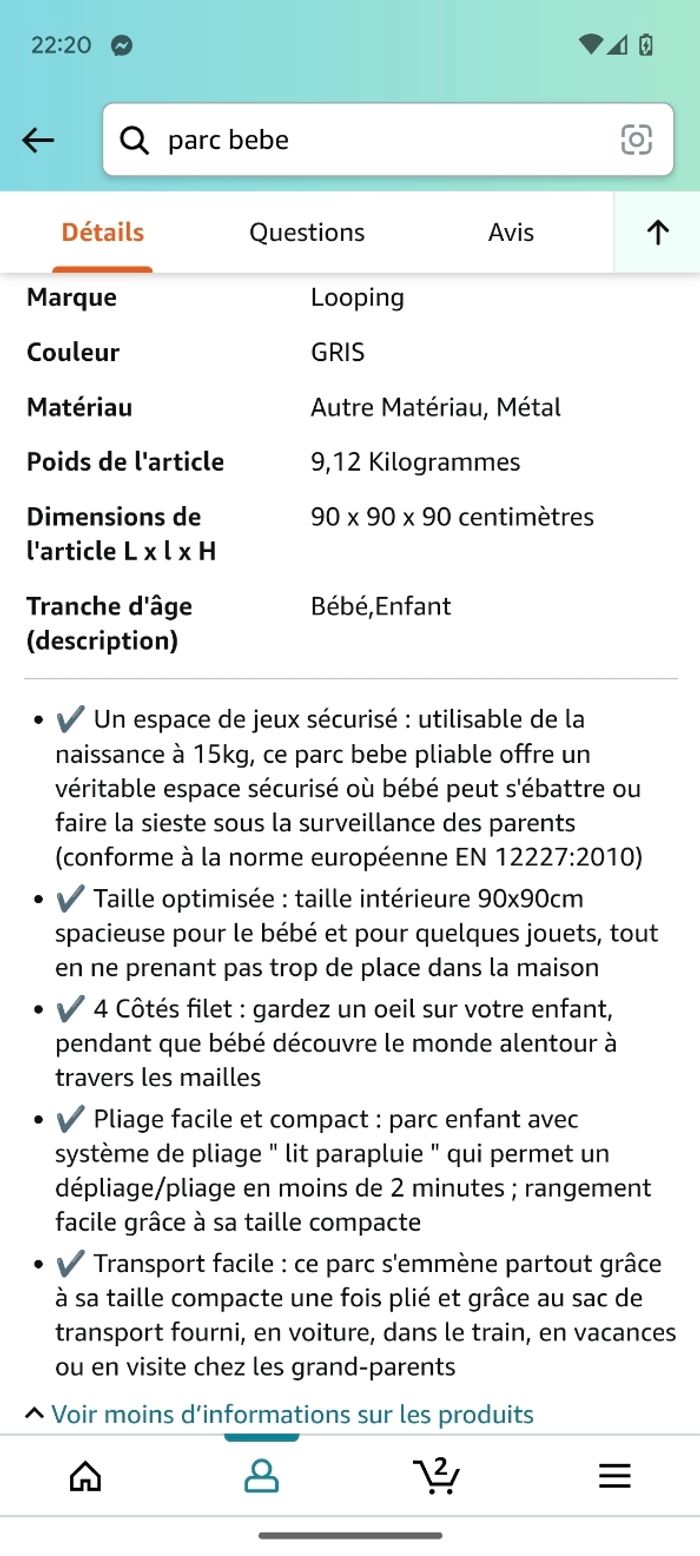This screenshot has height=1556, width=700.
Task: Open the 'parc bebe' search field
Action: (x=370, y=140)
